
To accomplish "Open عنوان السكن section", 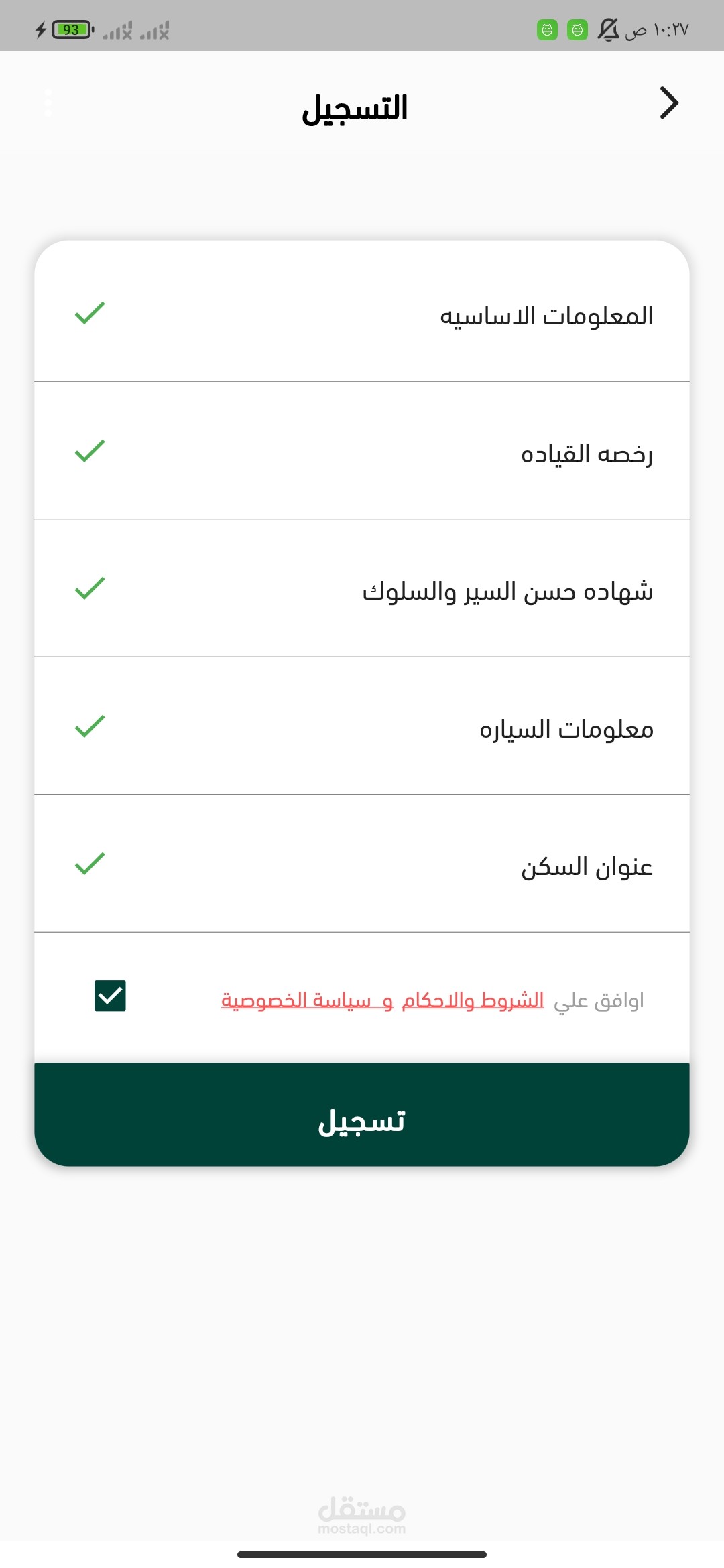I will (362, 864).
